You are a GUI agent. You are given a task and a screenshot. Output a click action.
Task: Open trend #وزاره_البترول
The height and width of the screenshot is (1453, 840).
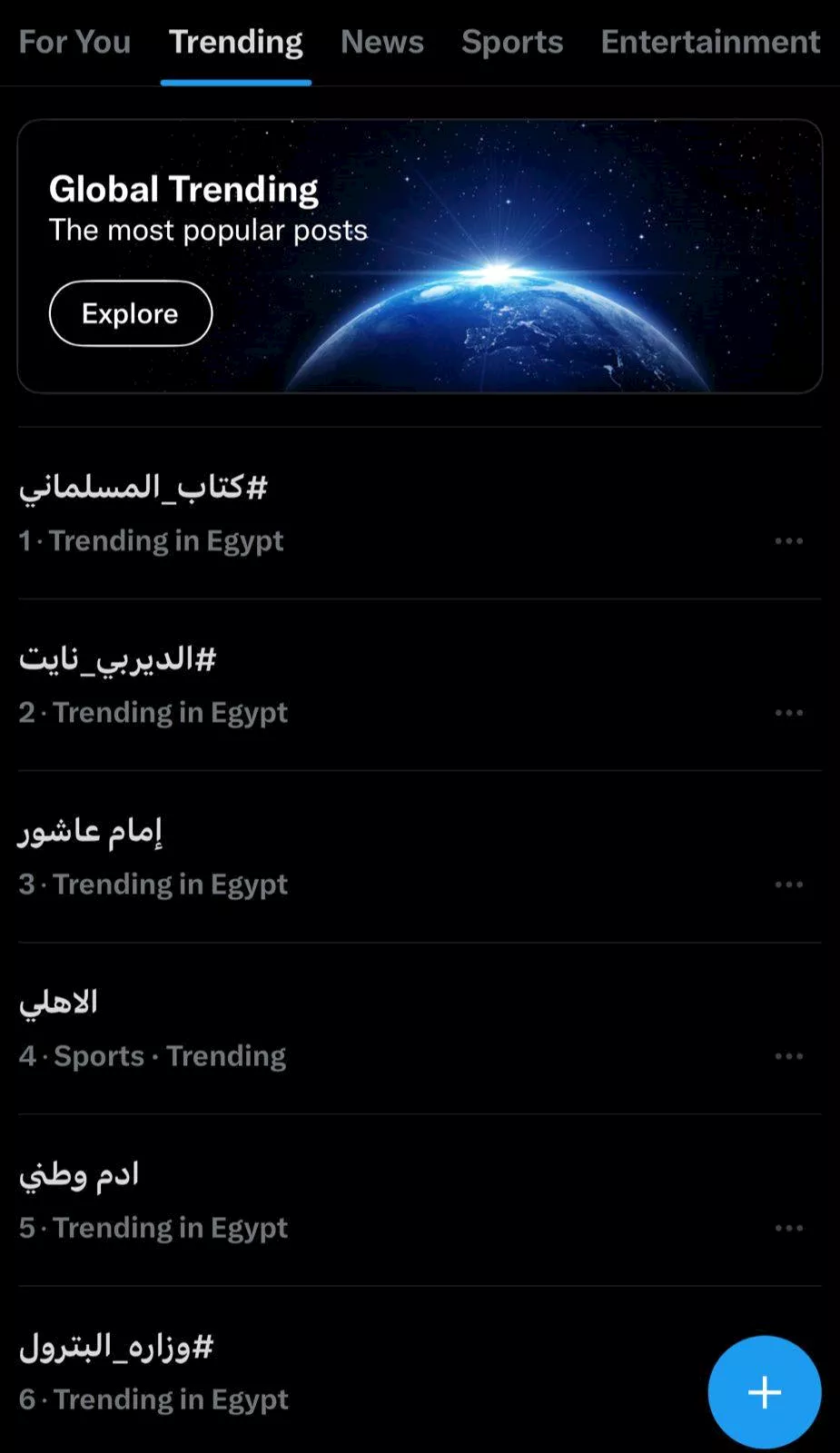(x=116, y=1347)
